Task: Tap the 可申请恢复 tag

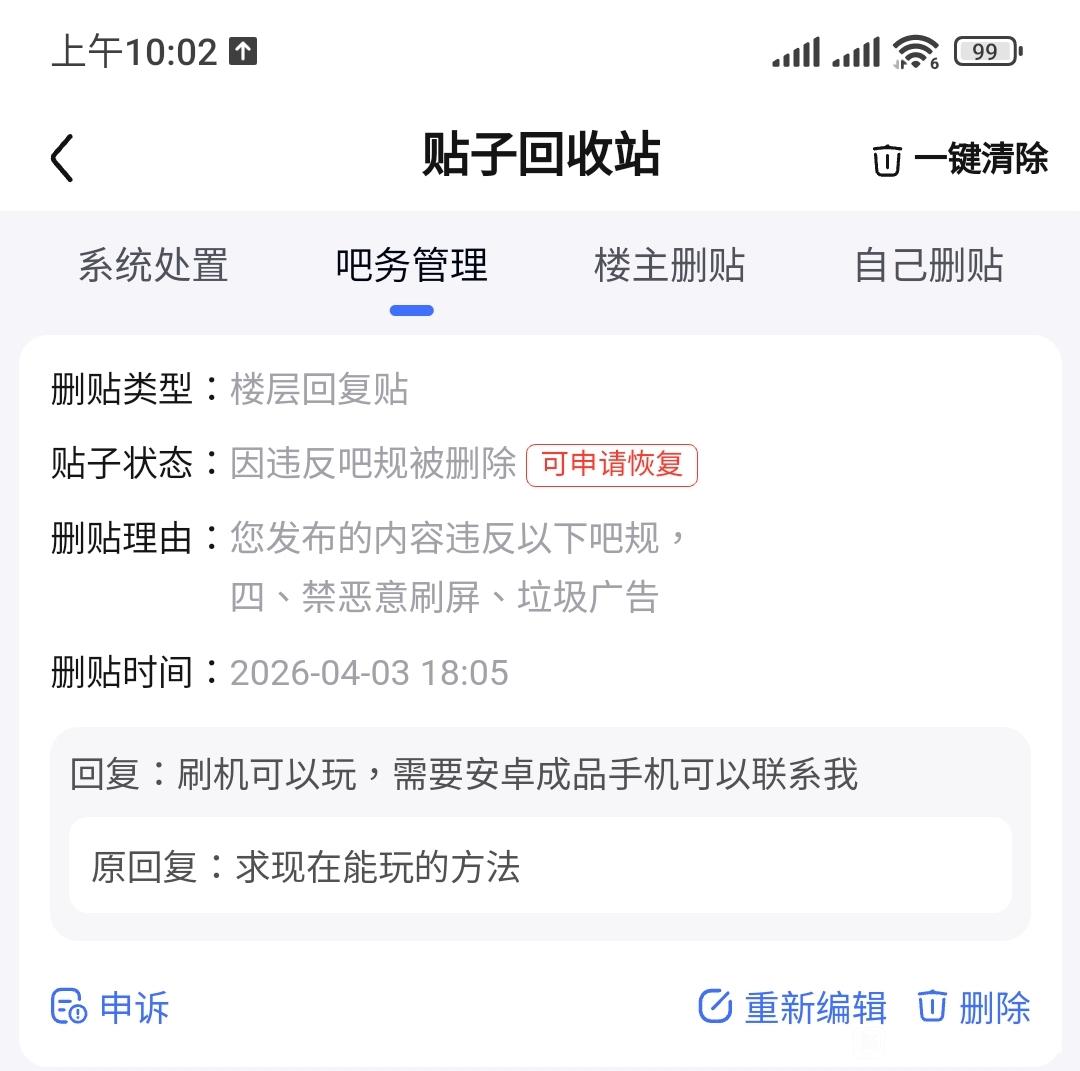Action: point(612,465)
